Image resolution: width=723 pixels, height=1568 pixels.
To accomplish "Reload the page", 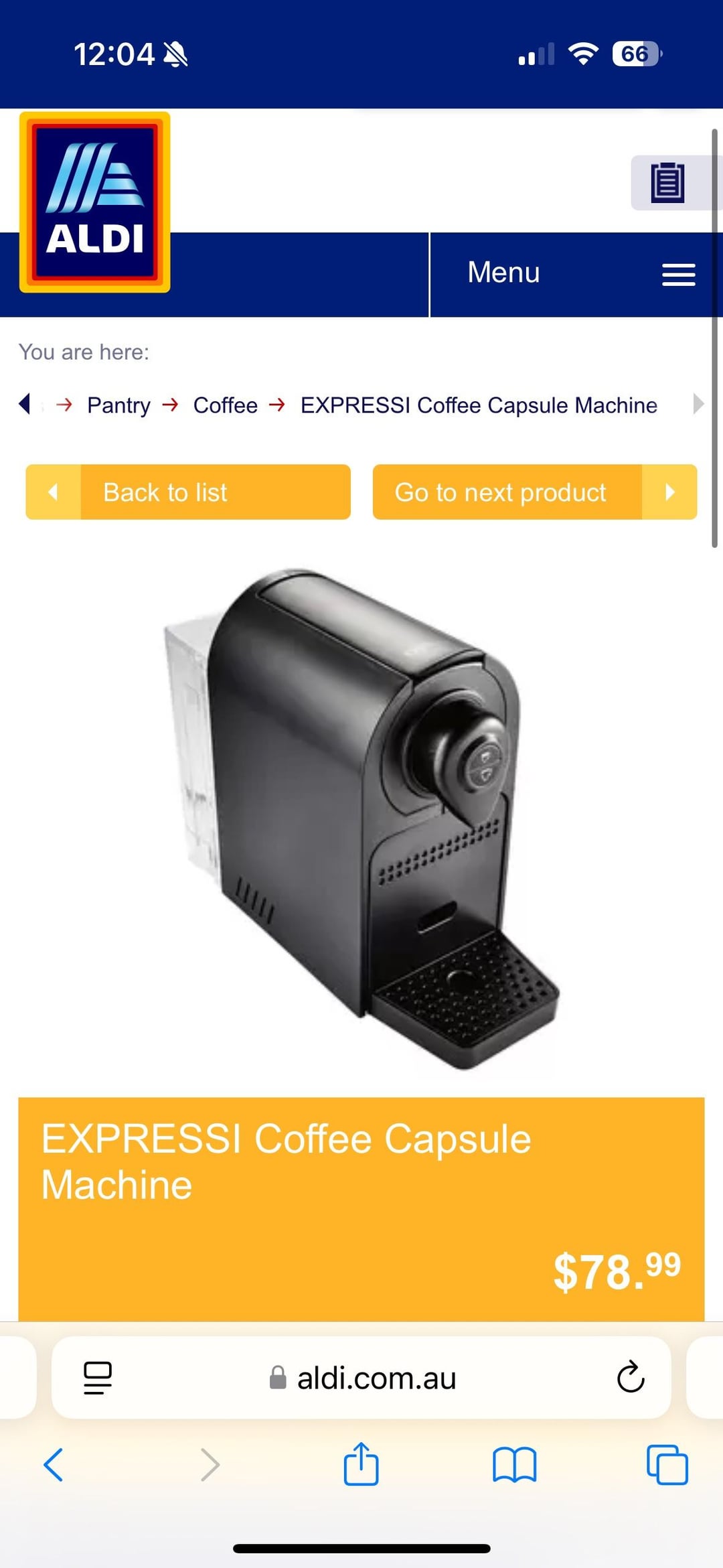I will [630, 1378].
